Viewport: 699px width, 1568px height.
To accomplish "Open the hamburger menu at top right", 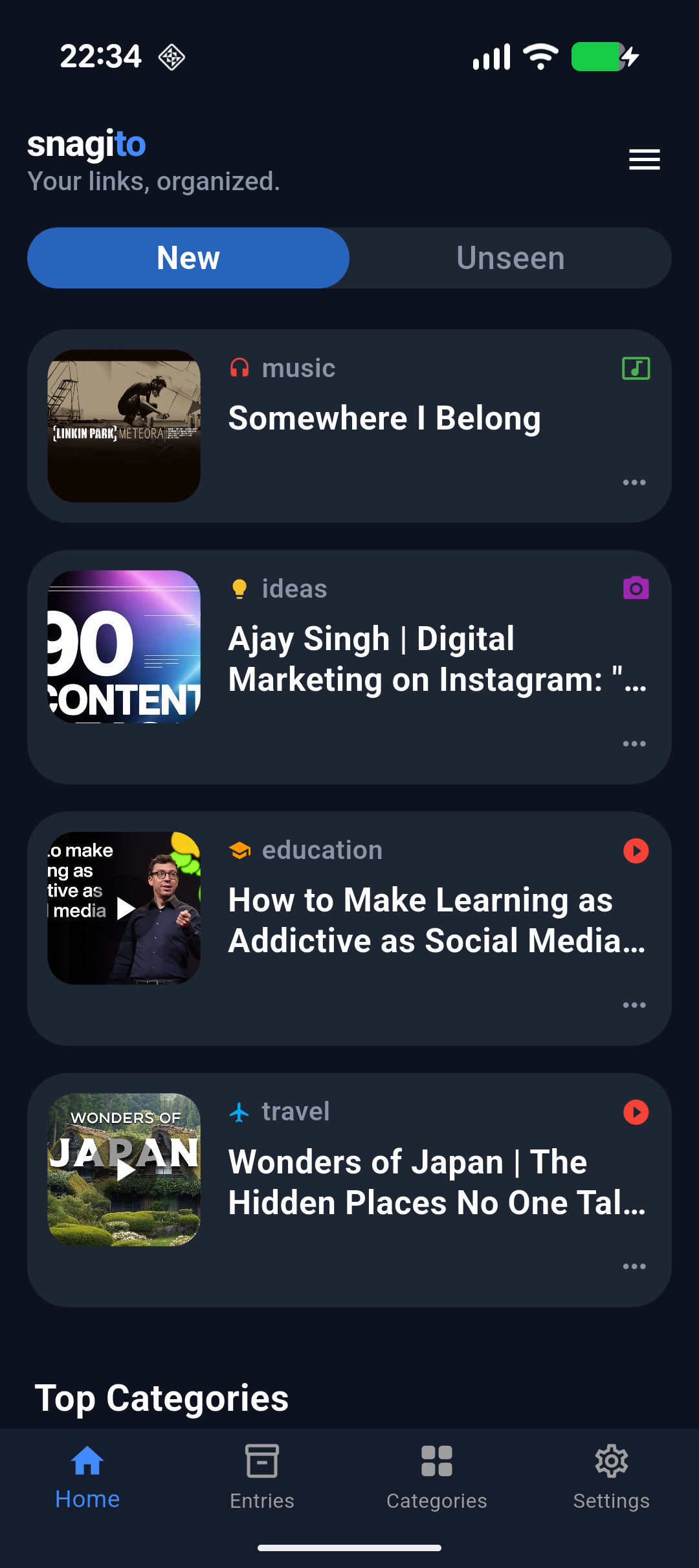I will (644, 159).
